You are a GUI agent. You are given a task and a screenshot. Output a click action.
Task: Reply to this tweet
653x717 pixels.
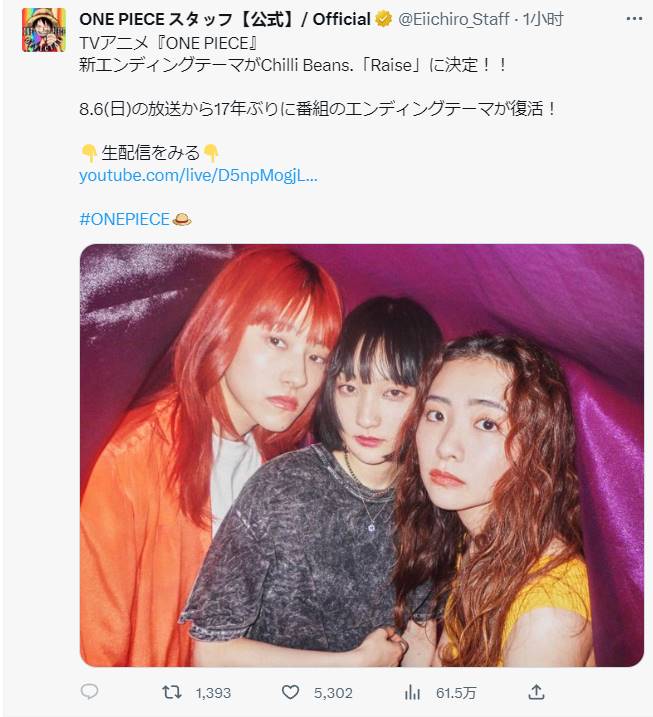[x=89, y=692]
